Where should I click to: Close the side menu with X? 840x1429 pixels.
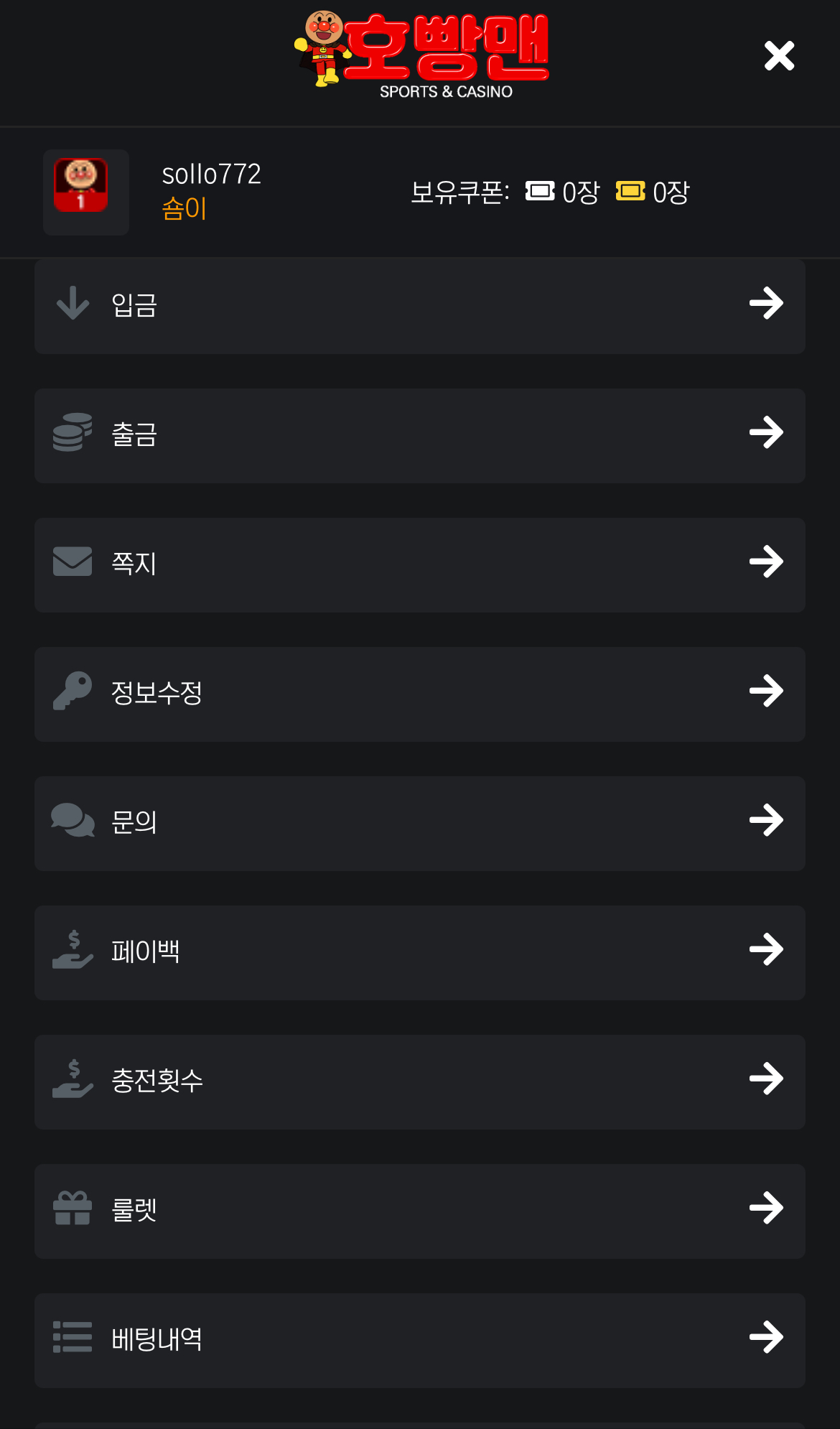[x=779, y=56]
